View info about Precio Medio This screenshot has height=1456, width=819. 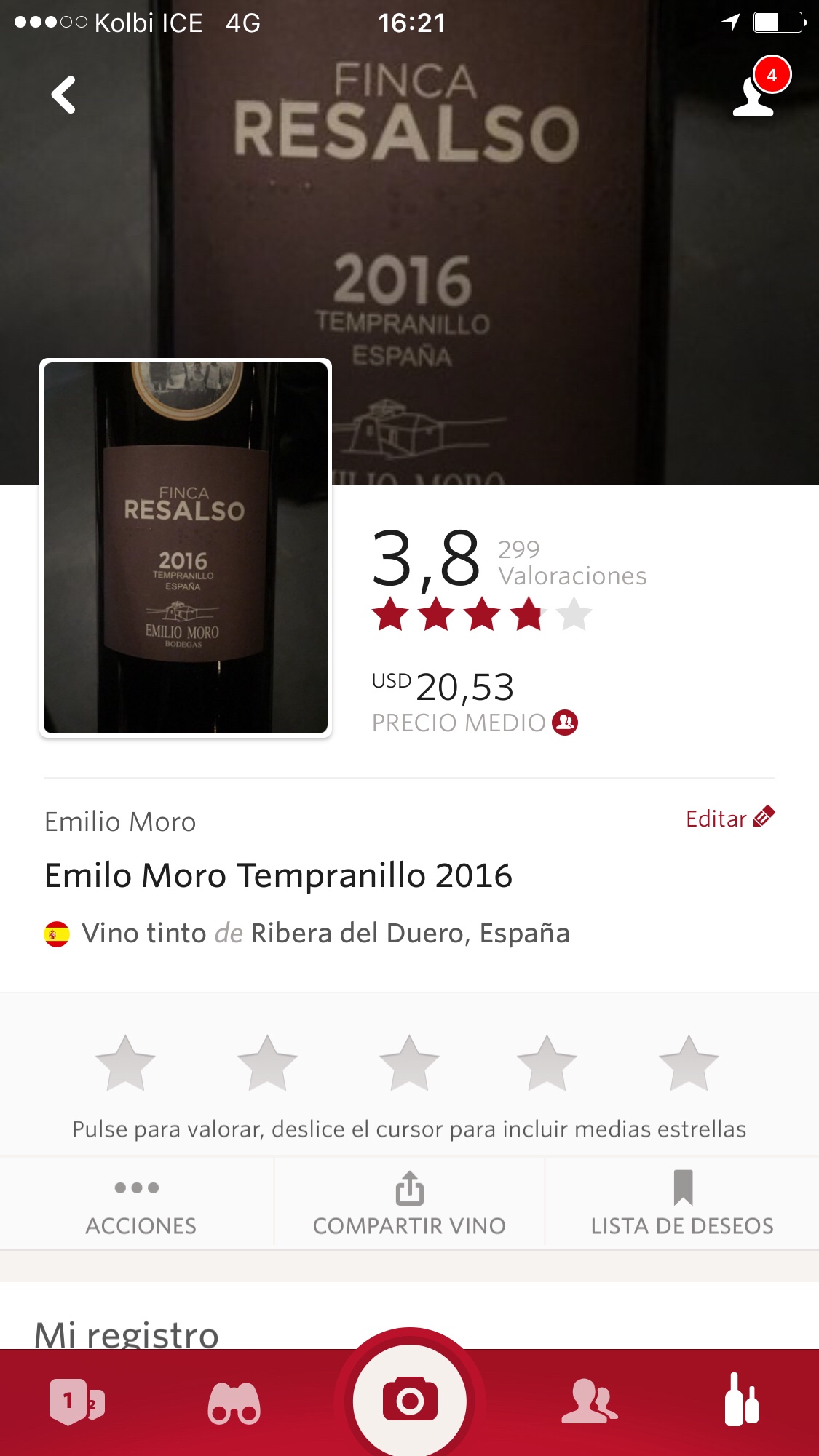(565, 723)
